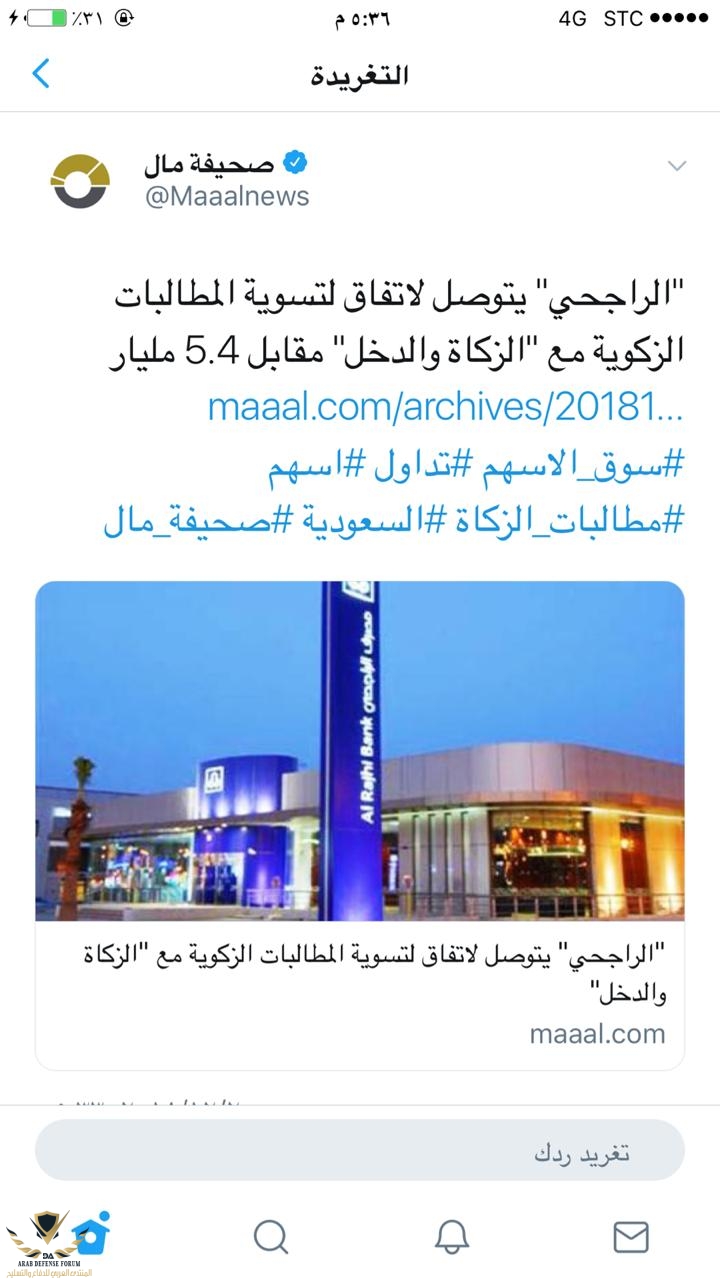The image size is (720, 1280).
Task: Open the notifications bell tab
Action: pos(452,1237)
